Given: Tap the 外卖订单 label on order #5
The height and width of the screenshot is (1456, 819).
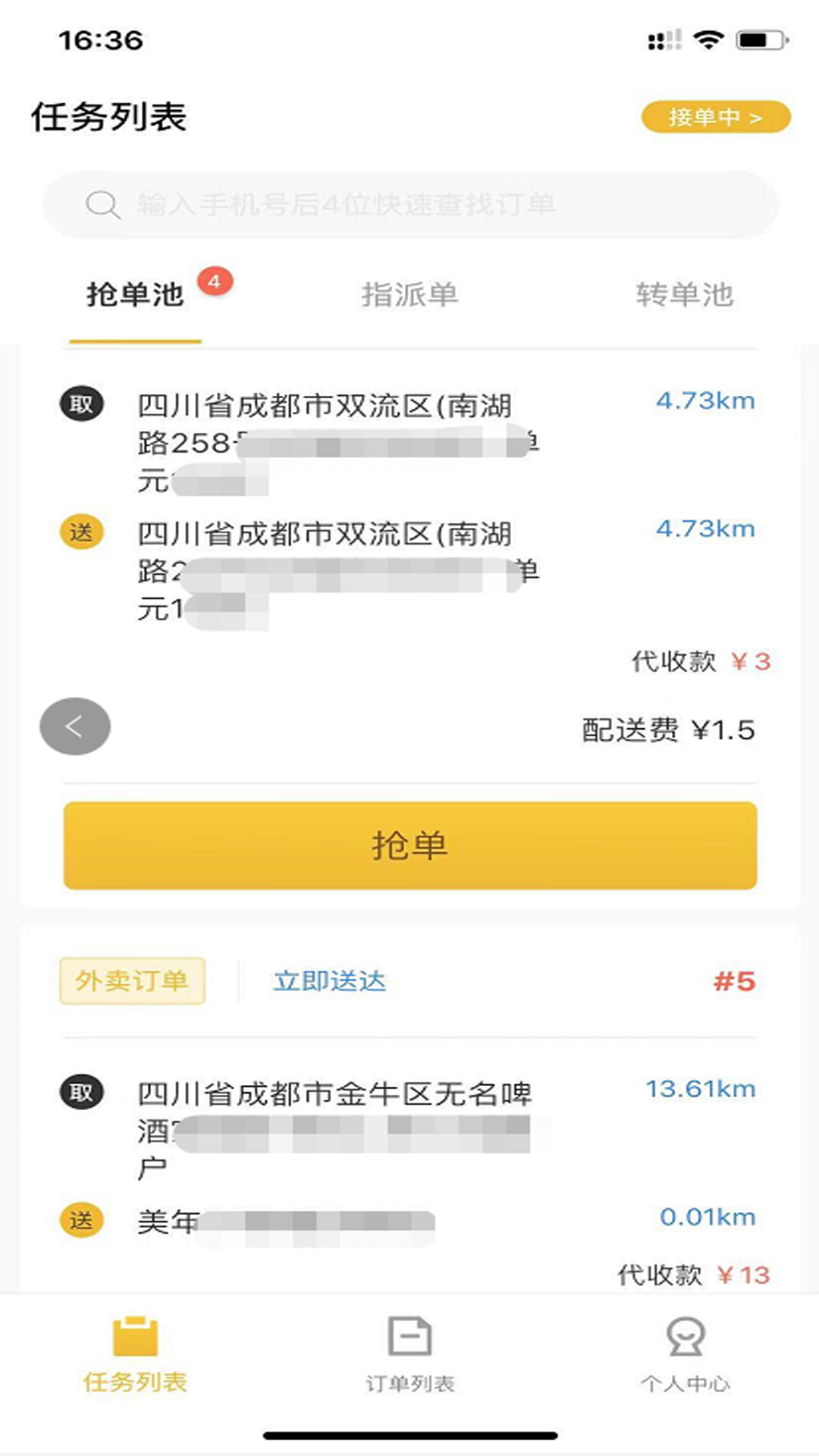Looking at the screenshot, I should point(130,981).
